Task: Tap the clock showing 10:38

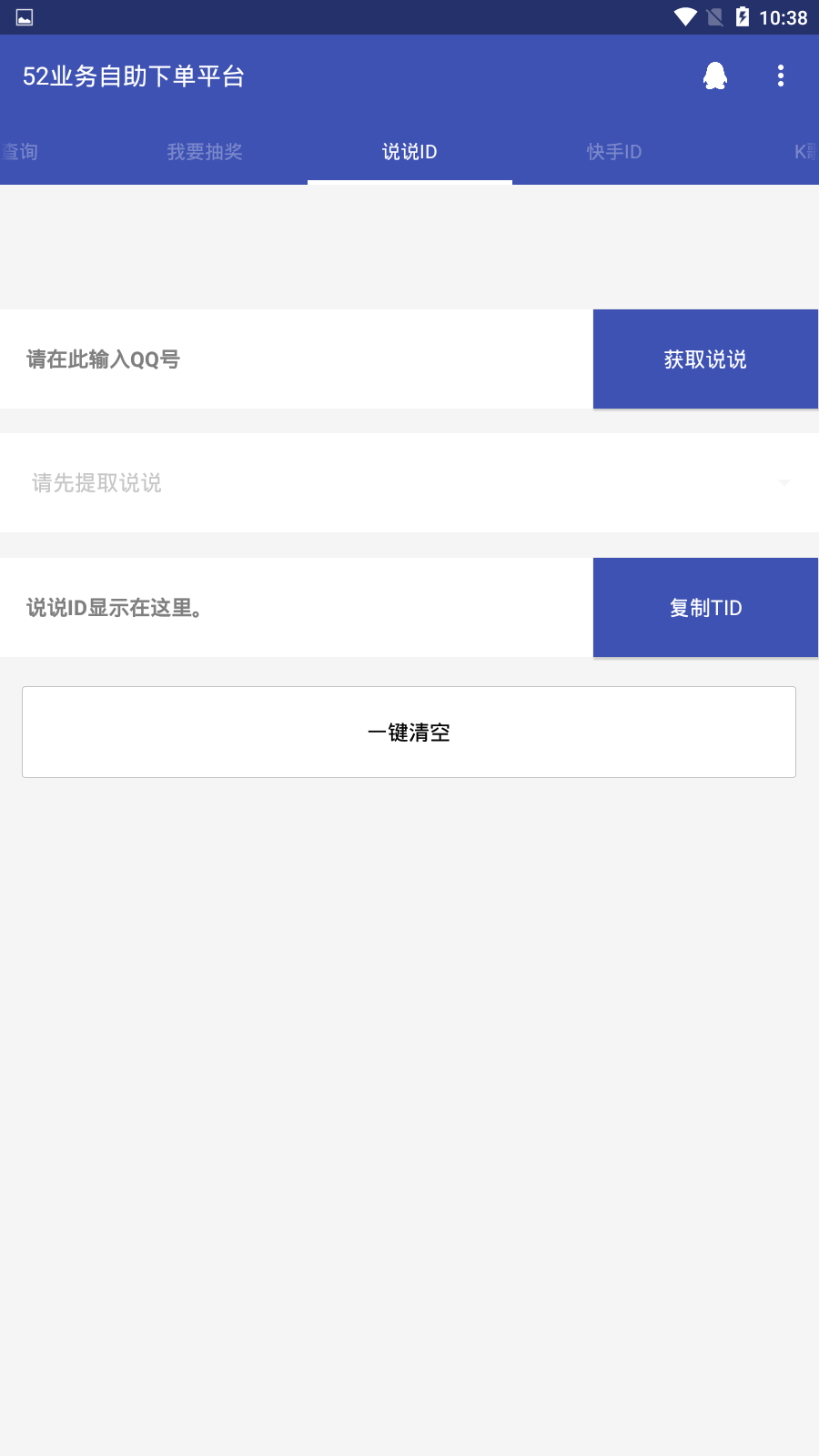Action: pos(784,16)
